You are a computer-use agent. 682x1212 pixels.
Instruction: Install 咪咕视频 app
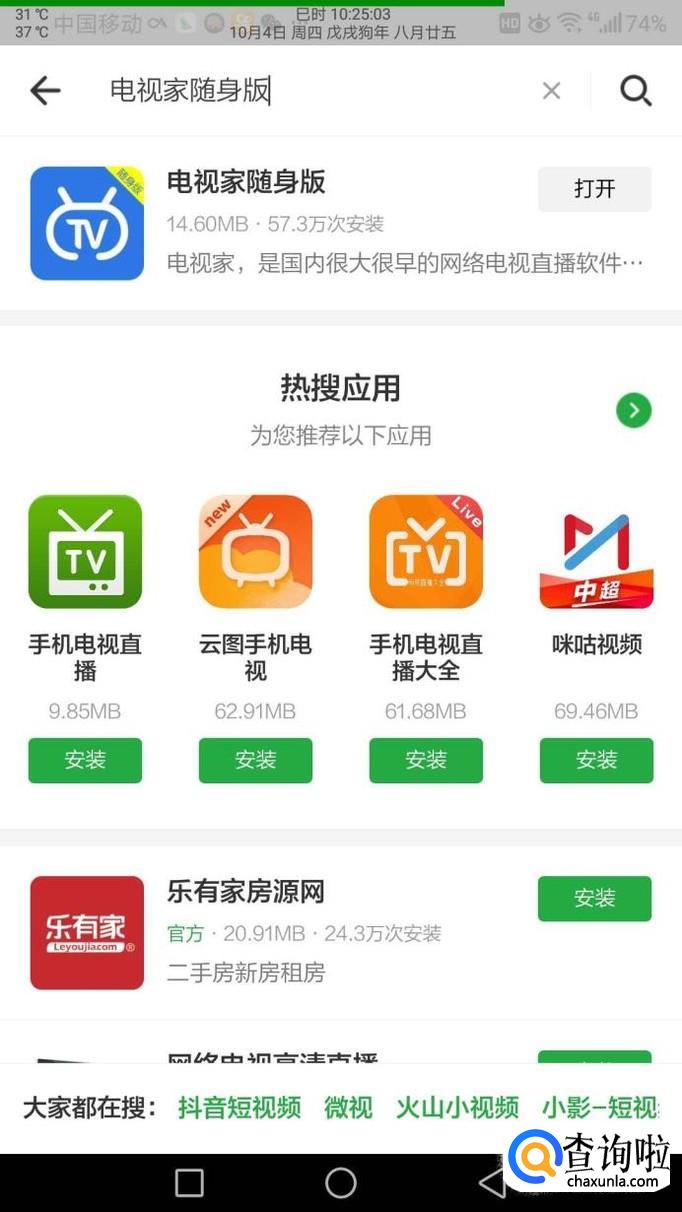coord(596,760)
